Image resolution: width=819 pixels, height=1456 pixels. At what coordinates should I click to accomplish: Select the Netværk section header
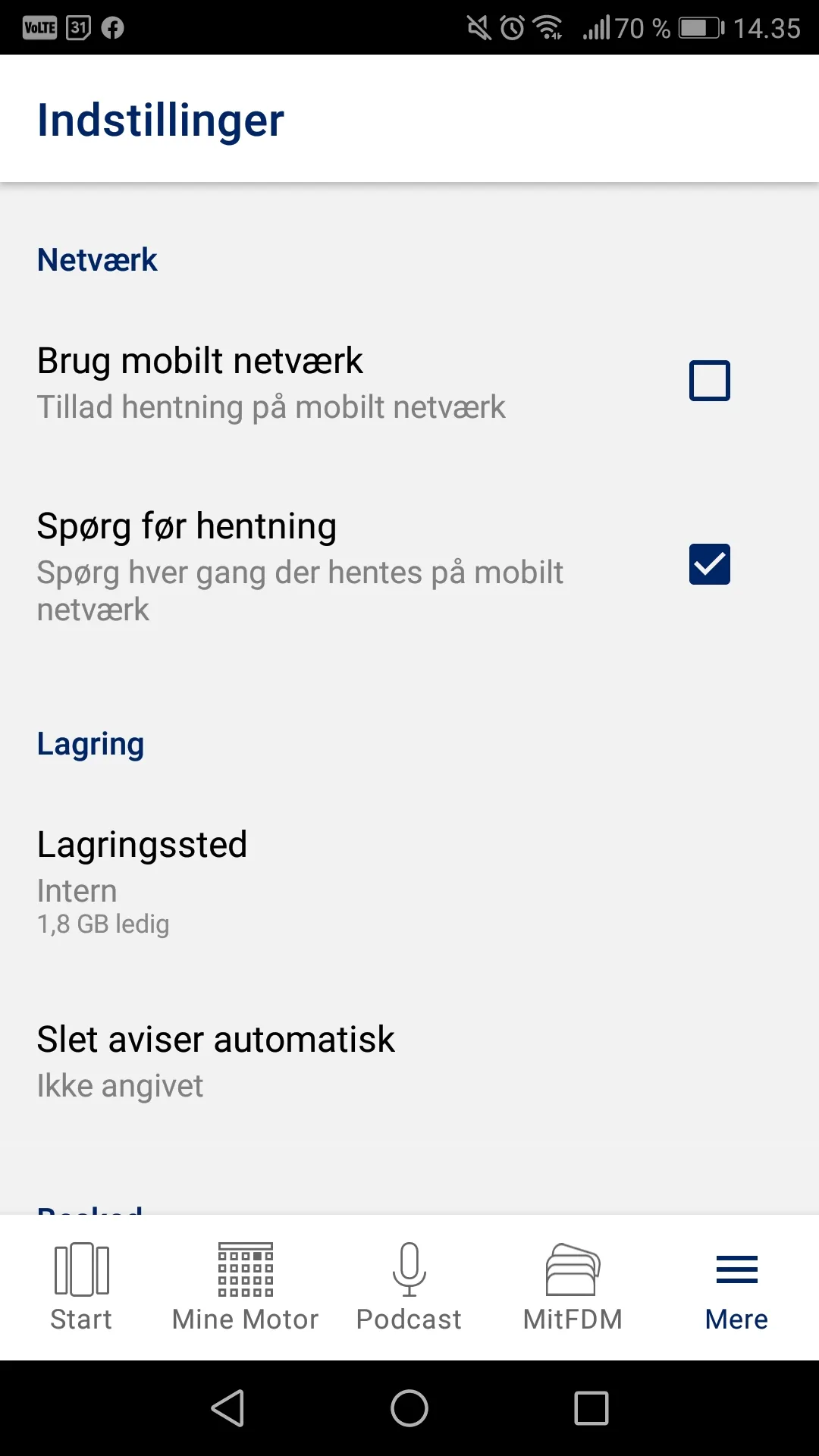96,260
